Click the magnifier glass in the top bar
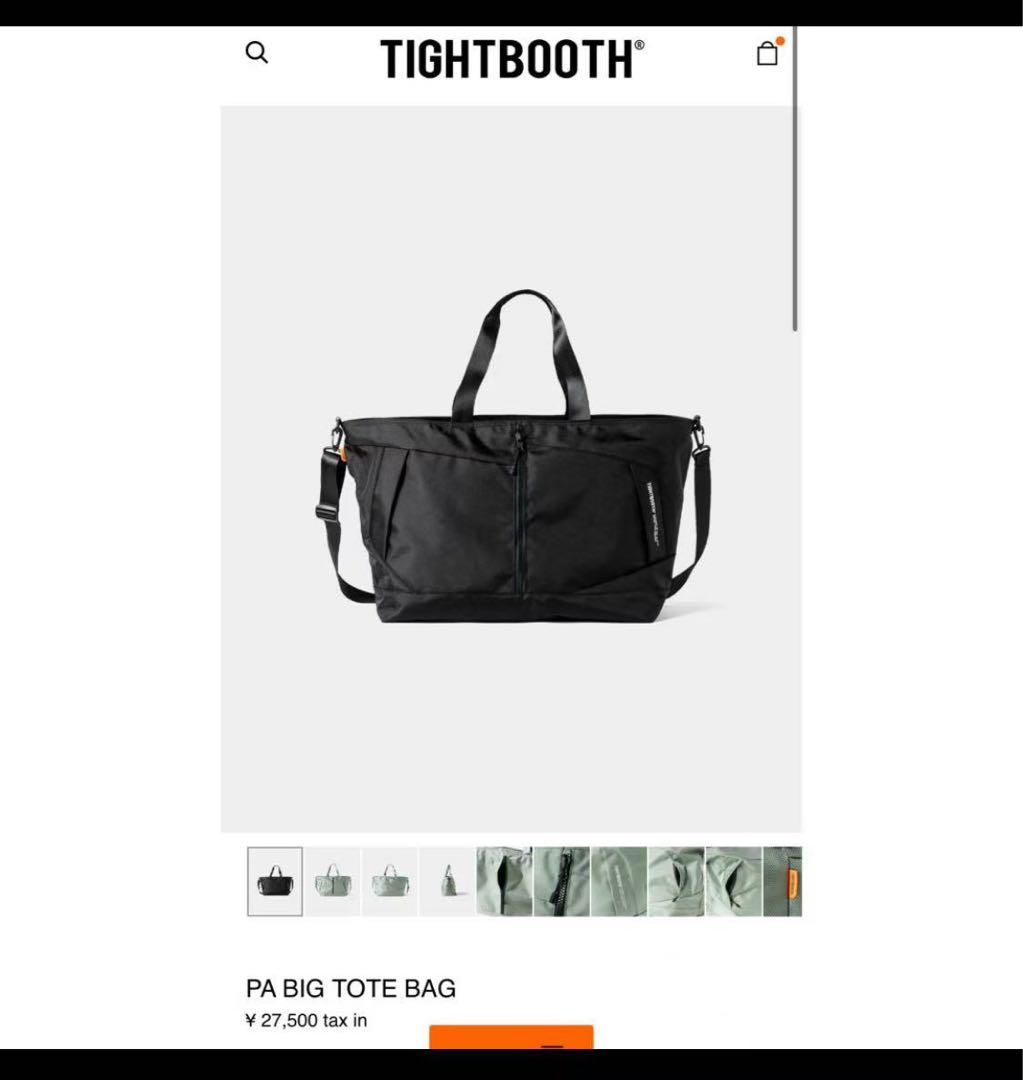The height and width of the screenshot is (1080, 1023). click(258, 52)
